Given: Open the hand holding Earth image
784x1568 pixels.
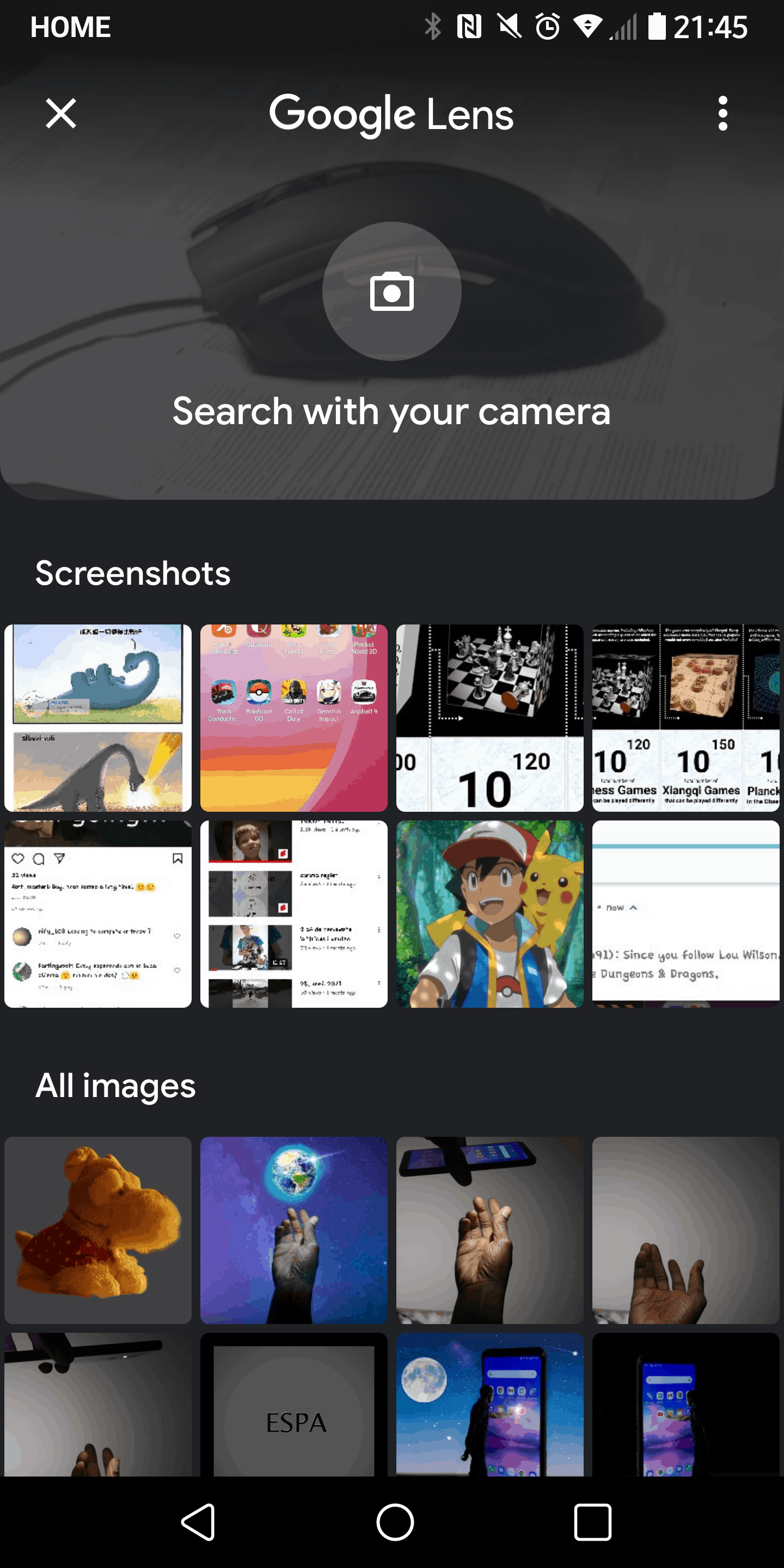Looking at the screenshot, I should point(294,1230).
